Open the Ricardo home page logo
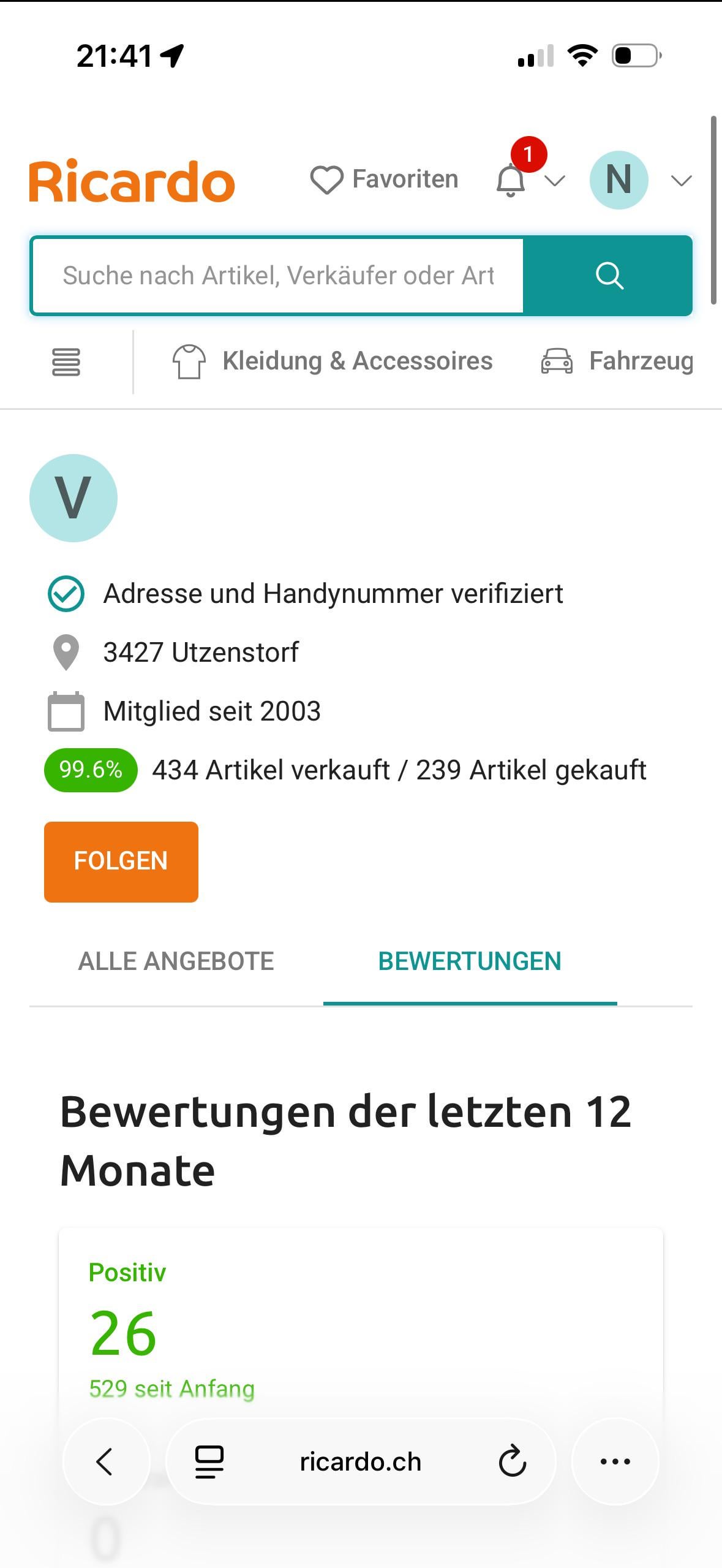The image size is (722, 1568). [132, 181]
